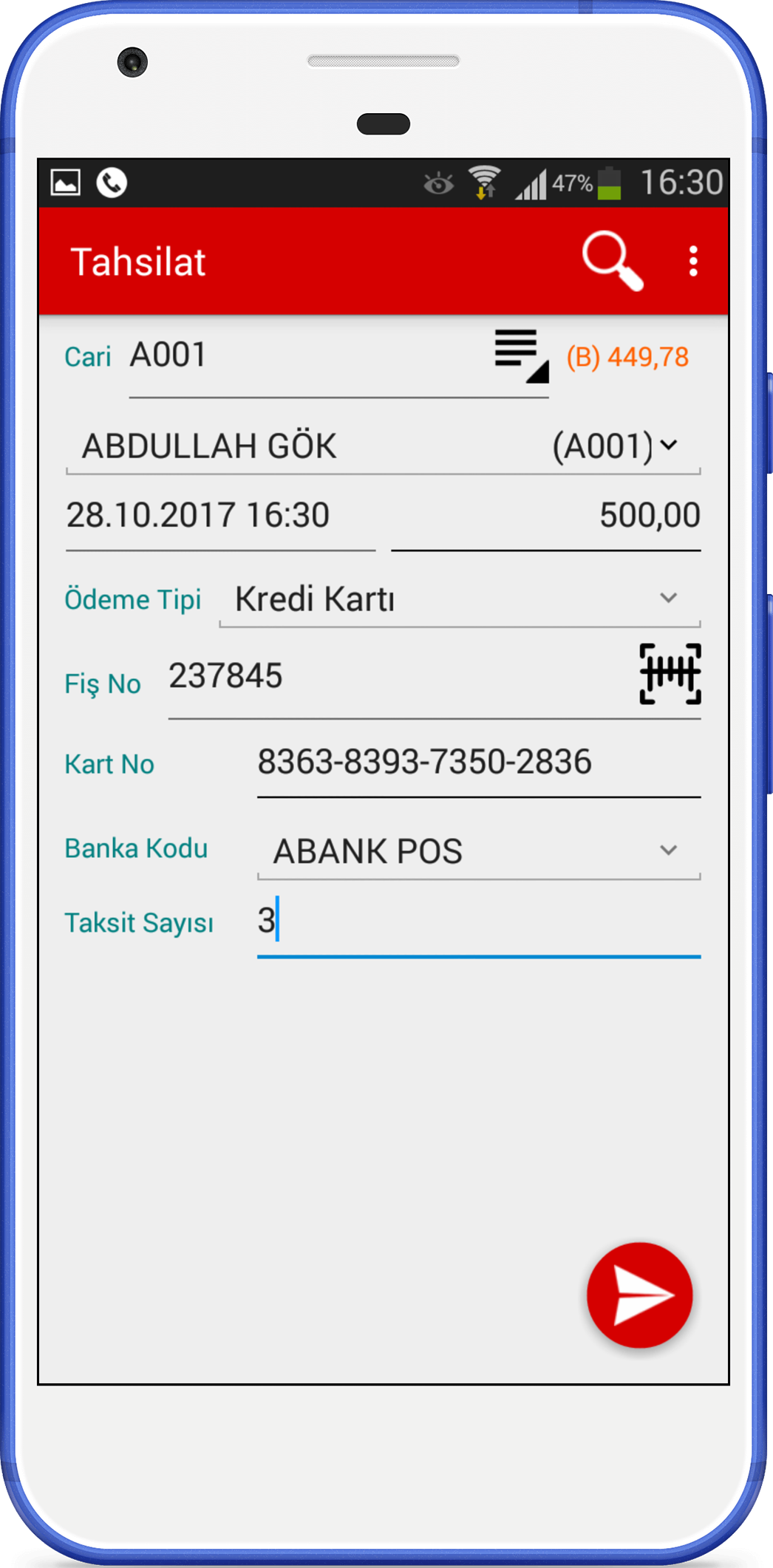Screen dimensions: 773x1568
Task: Expand the ABDULLAH GÖK customer dropdown
Action: (x=383, y=446)
